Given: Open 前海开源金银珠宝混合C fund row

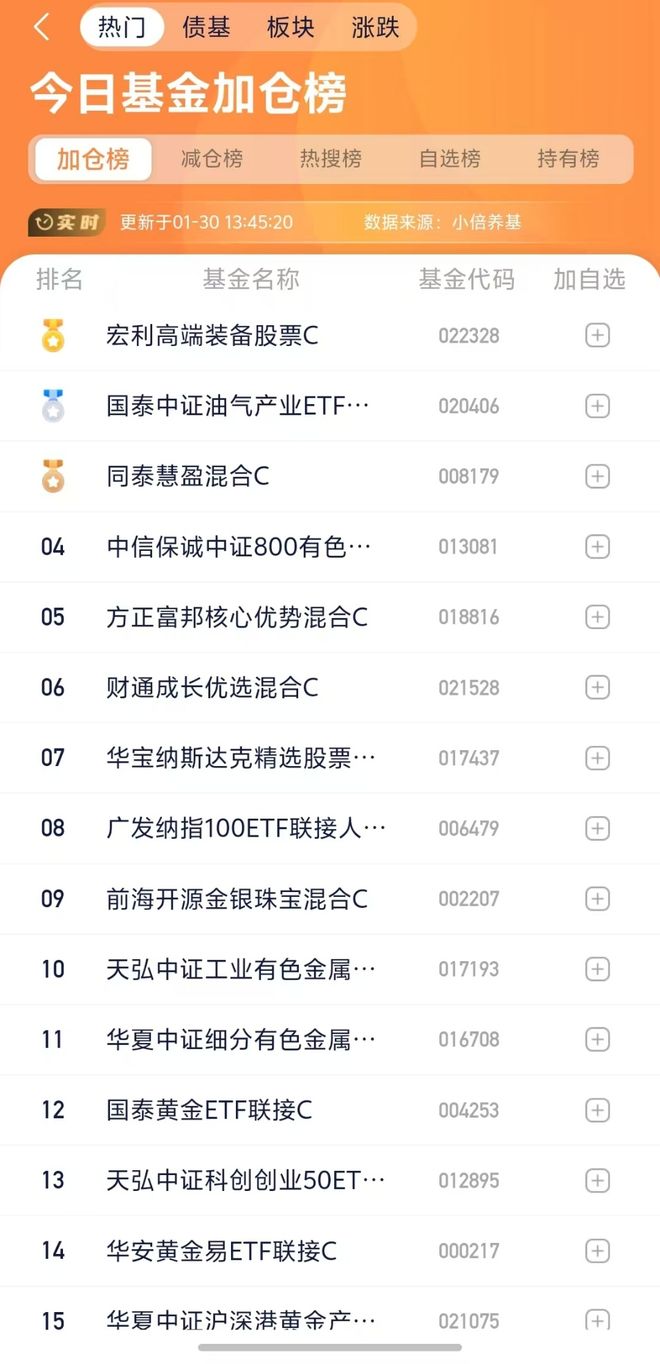Looking at the screenshot, I should (237, 899).
